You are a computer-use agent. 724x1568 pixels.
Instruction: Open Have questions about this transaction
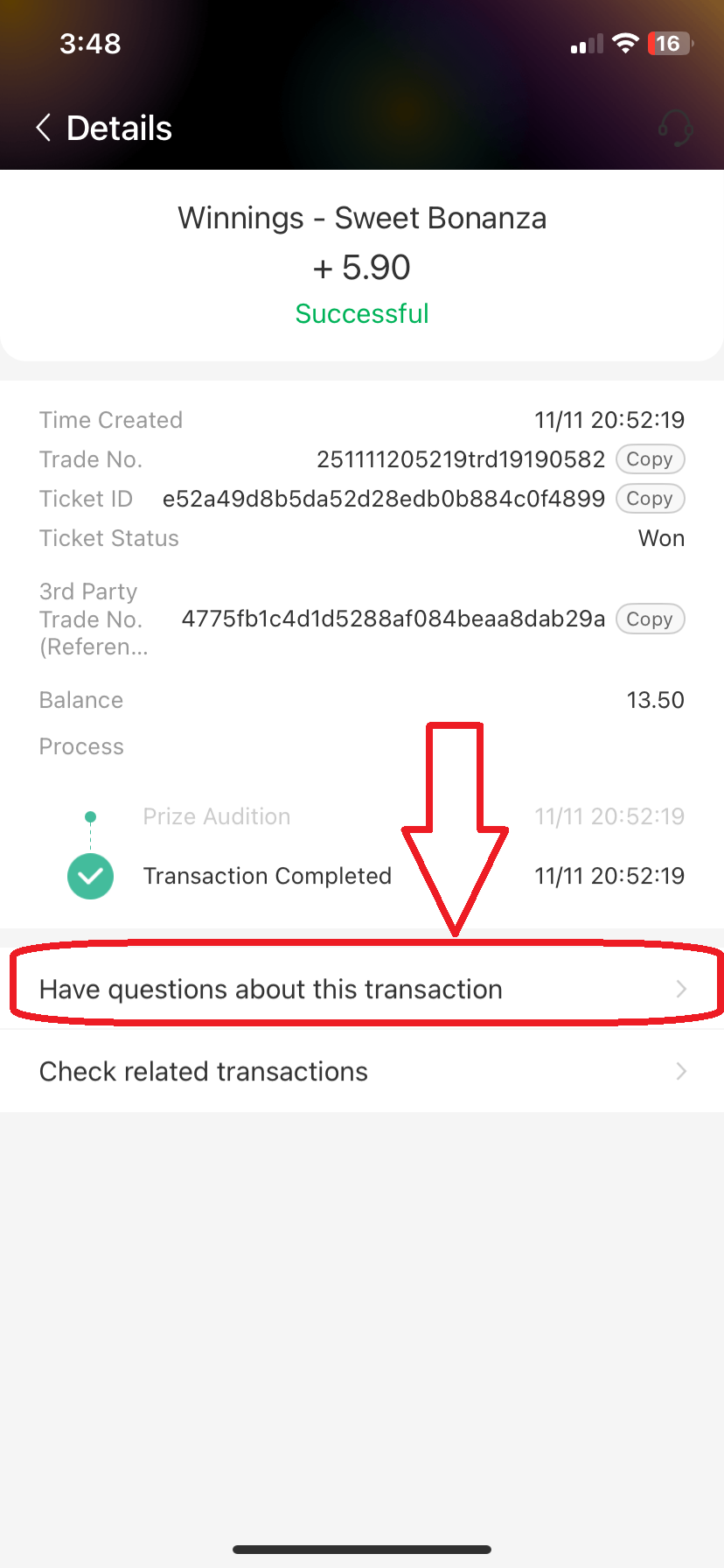coord(362,989)
